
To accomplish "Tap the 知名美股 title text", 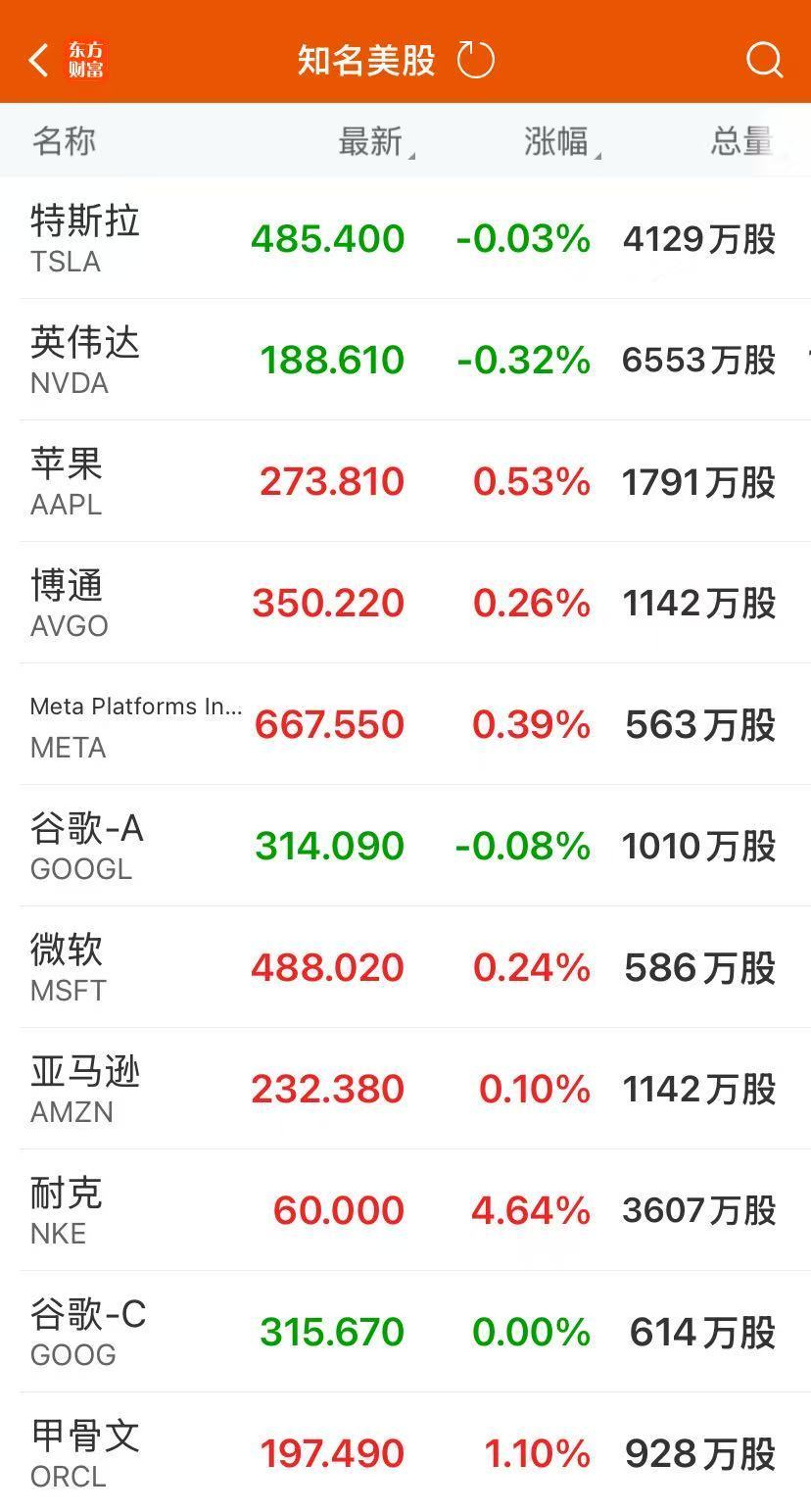I will 366,60.
